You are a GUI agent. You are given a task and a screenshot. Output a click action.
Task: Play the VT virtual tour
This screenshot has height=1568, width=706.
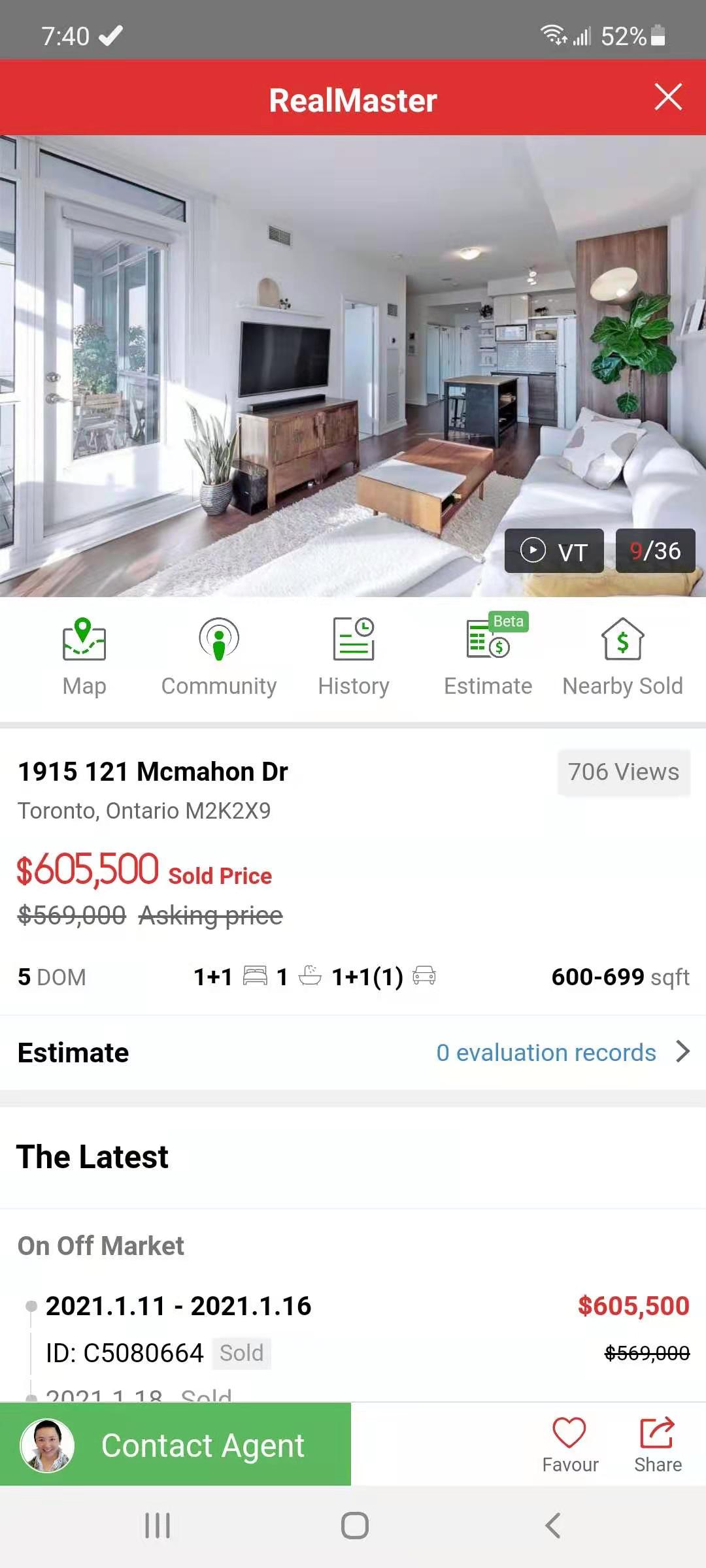(554, 551)
